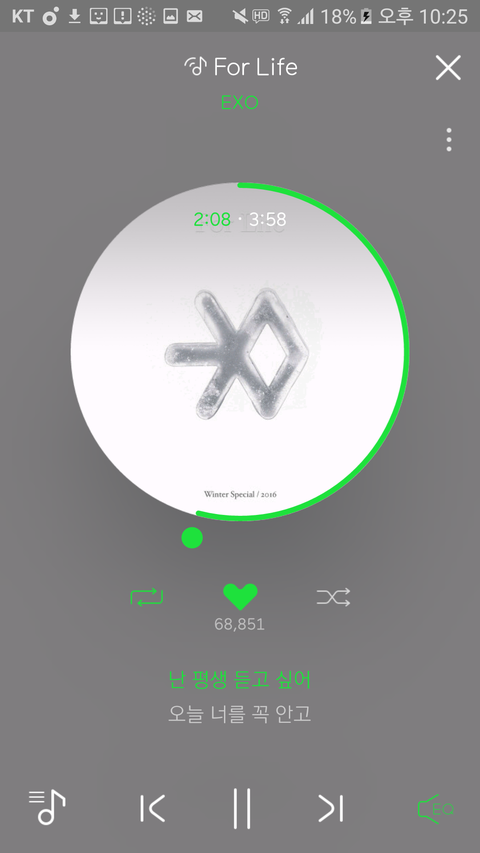480x853 pixels.
Task: Unlike the song with the heart
Action: click(x=240, y=597)
